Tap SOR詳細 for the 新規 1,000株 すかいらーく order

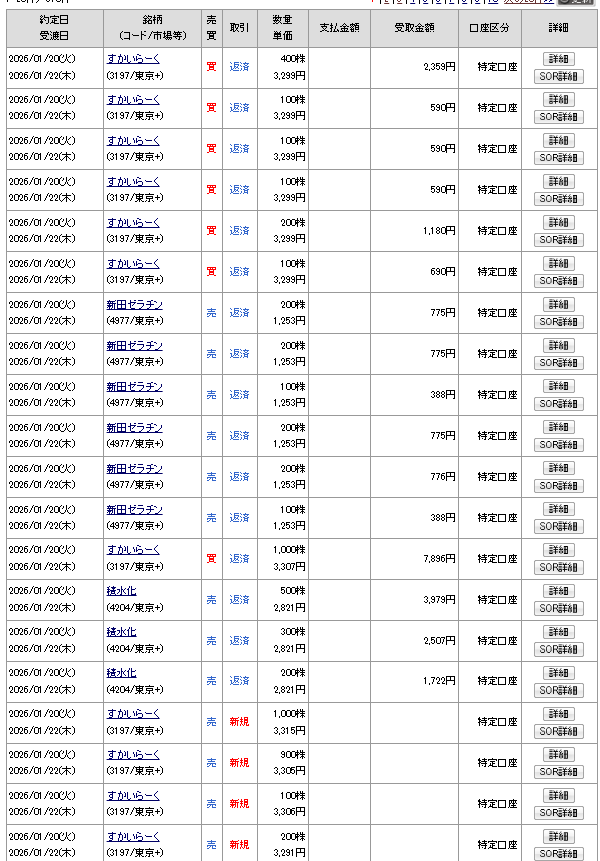(x=559, y=731)
